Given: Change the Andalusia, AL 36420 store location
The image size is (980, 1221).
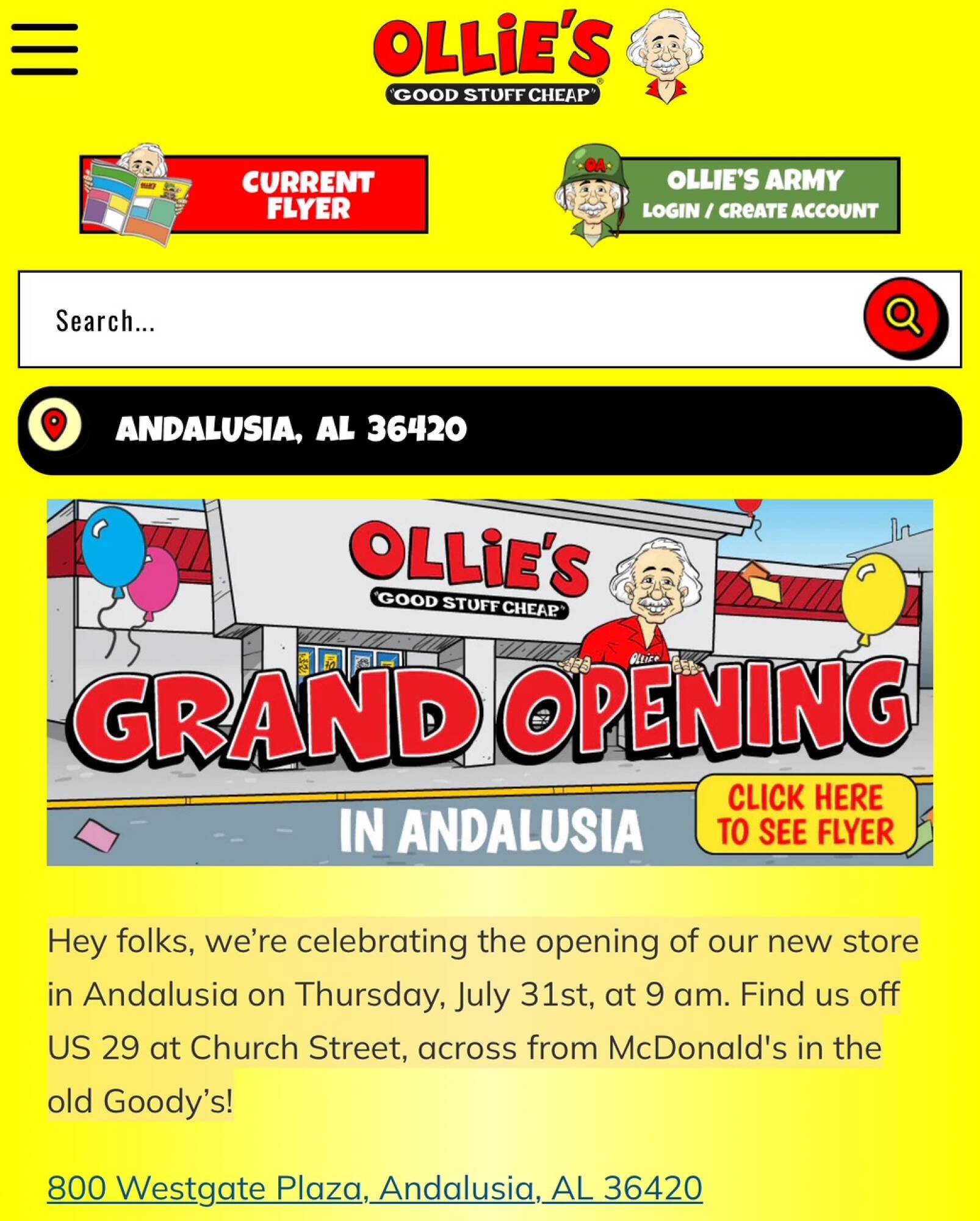Looking at the screenshot, I should [489, 430].
